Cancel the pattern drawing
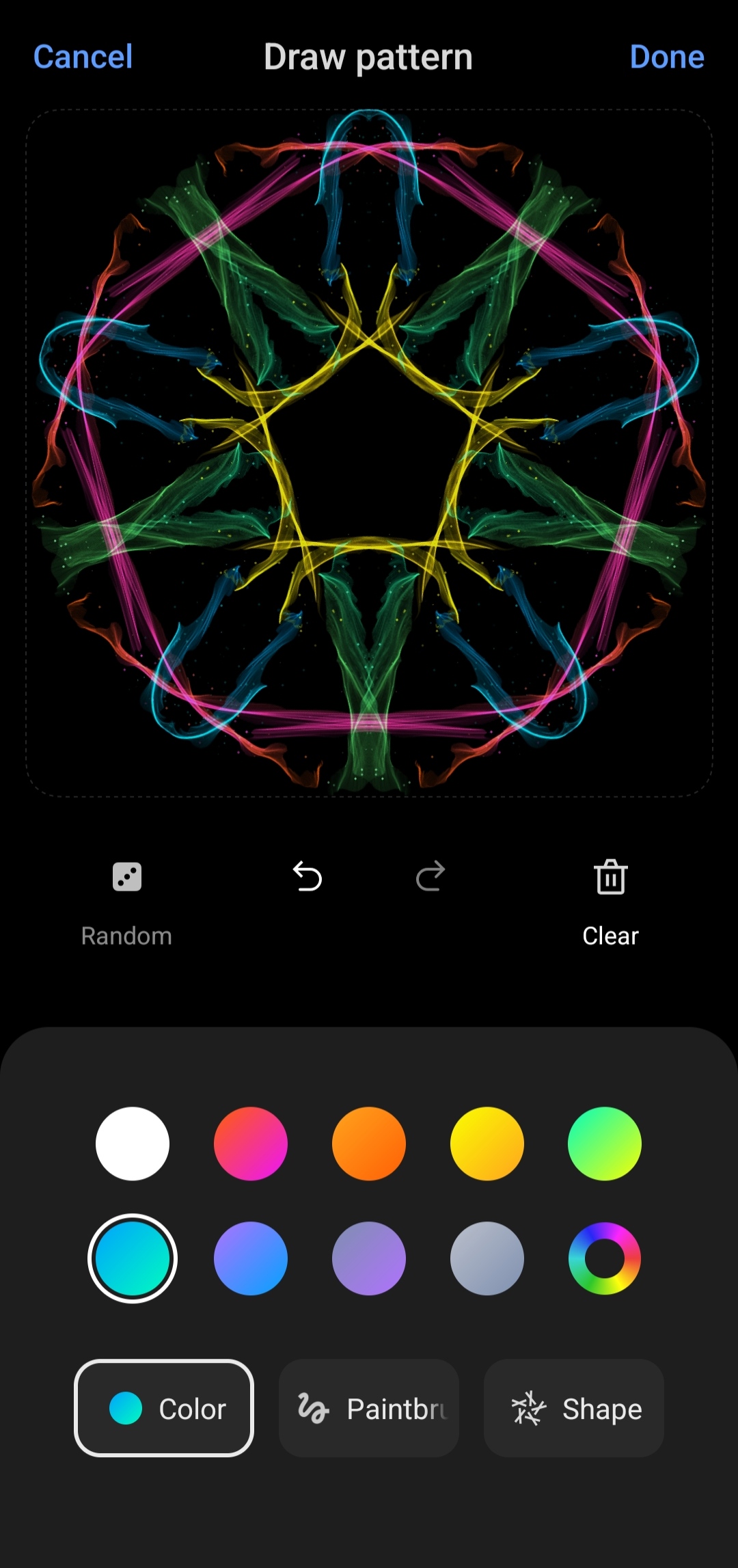This screenshot has width=738, height=1568. [x=83, y=57]
